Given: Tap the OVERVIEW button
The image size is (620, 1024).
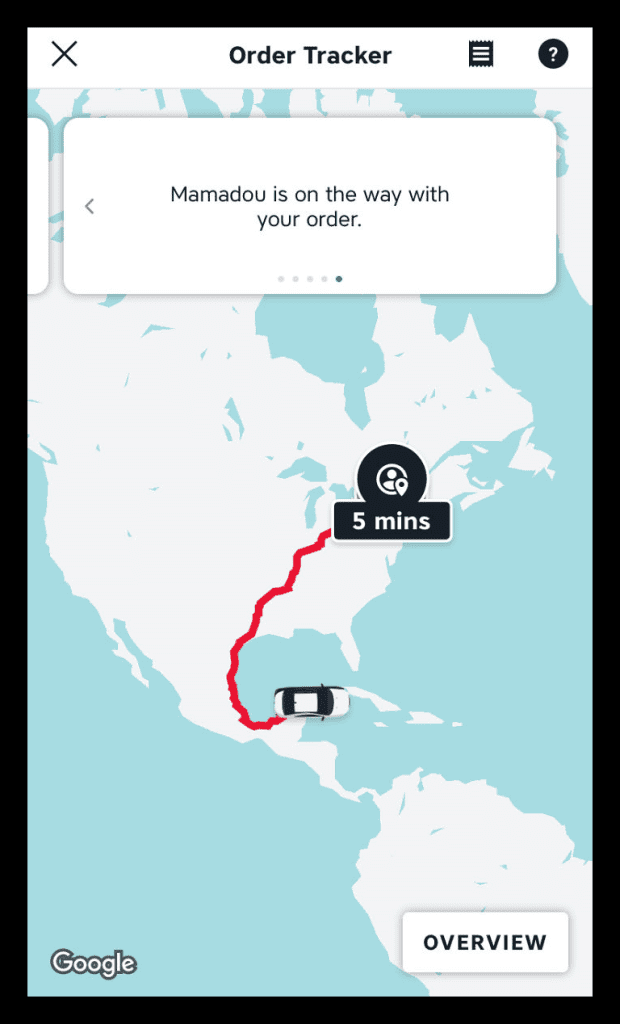Looking at the screenshot, I should point(485,942).
